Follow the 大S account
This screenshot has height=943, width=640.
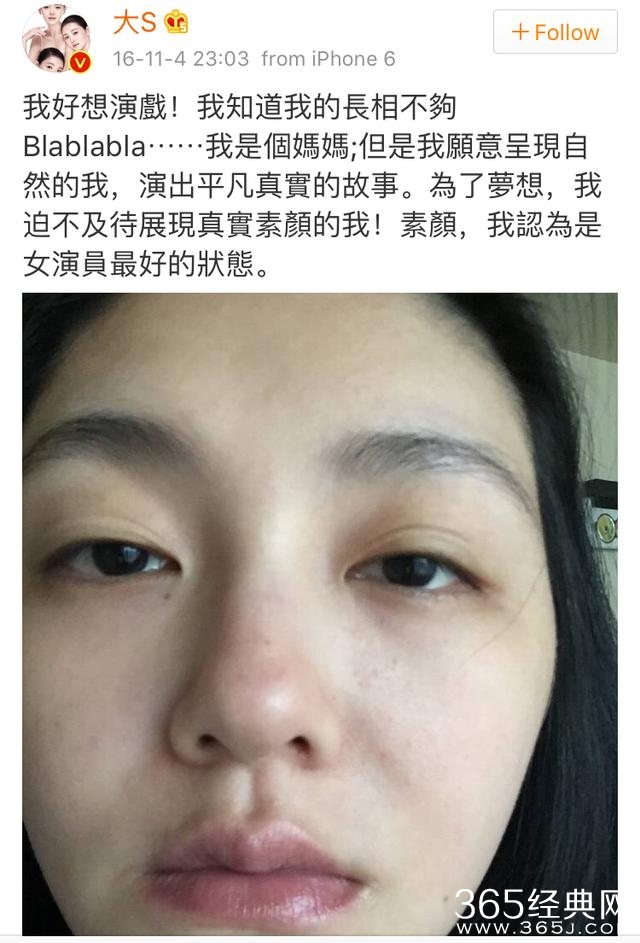[556, 33]
